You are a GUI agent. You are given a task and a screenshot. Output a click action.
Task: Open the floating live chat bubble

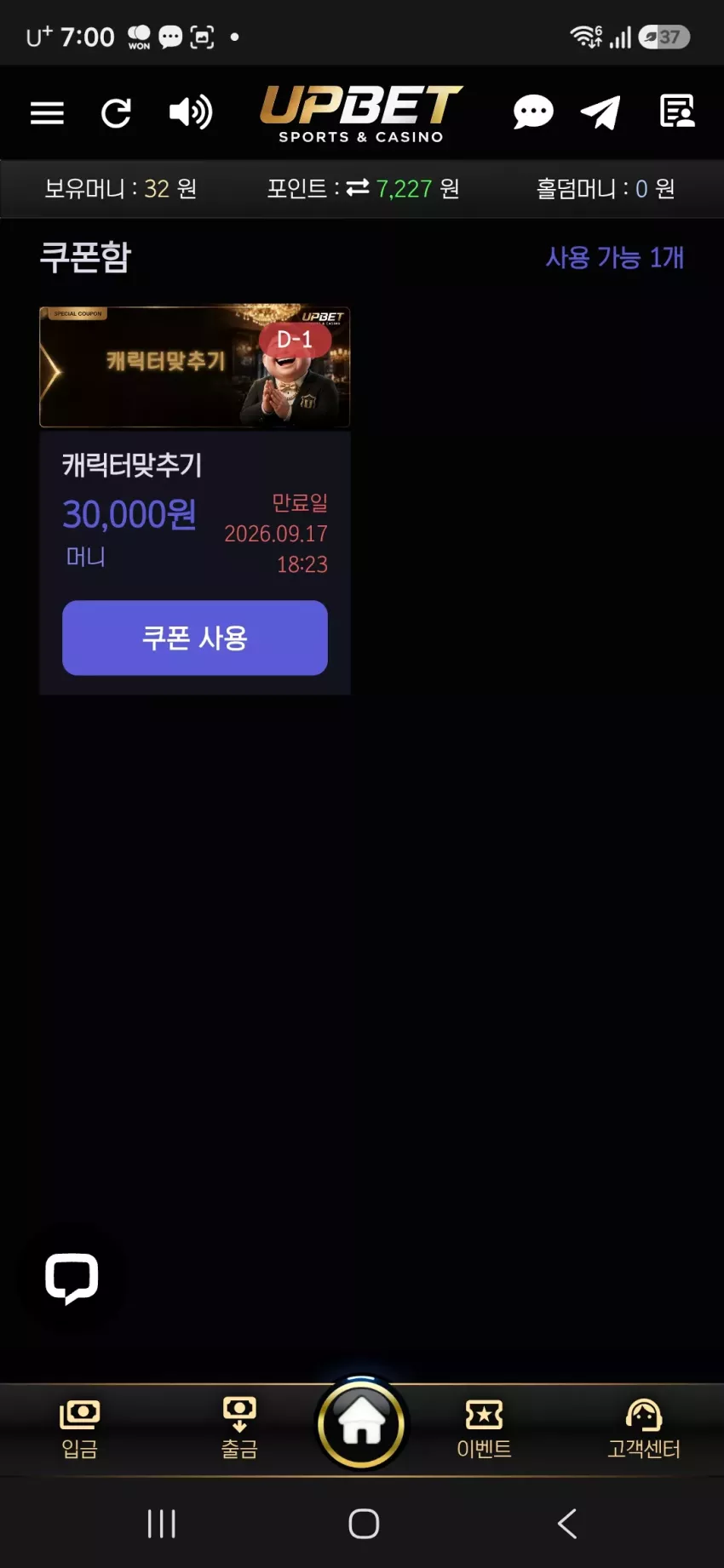point(72,1279)
